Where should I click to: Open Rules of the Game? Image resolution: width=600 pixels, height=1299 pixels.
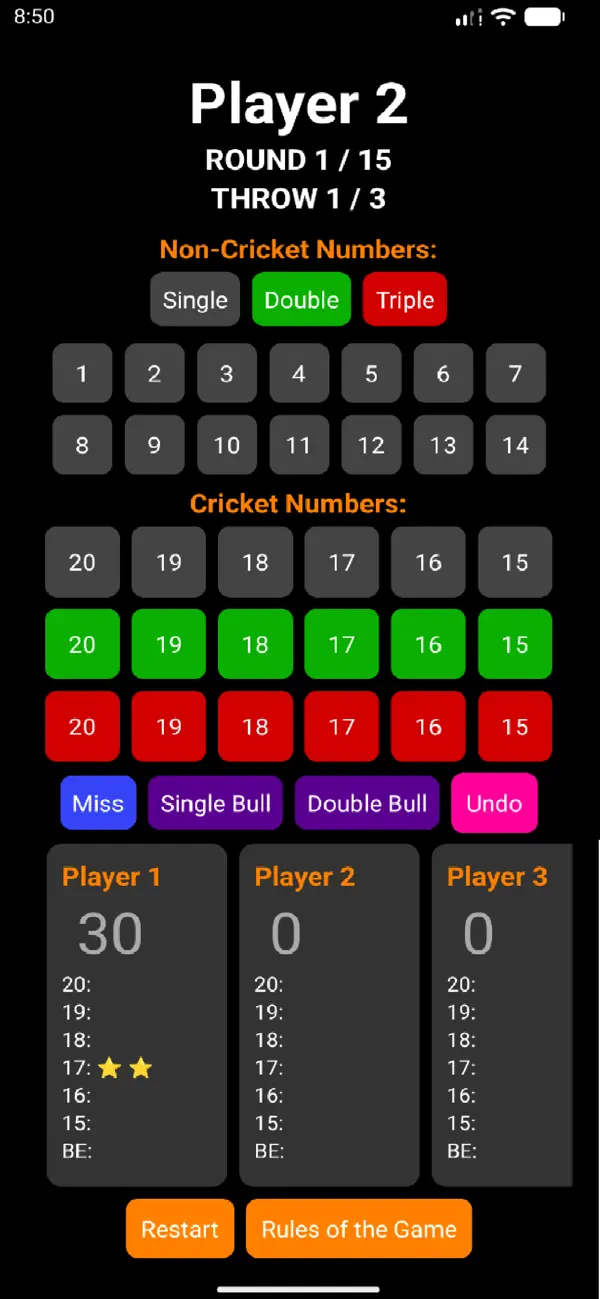coord(359,1229)
